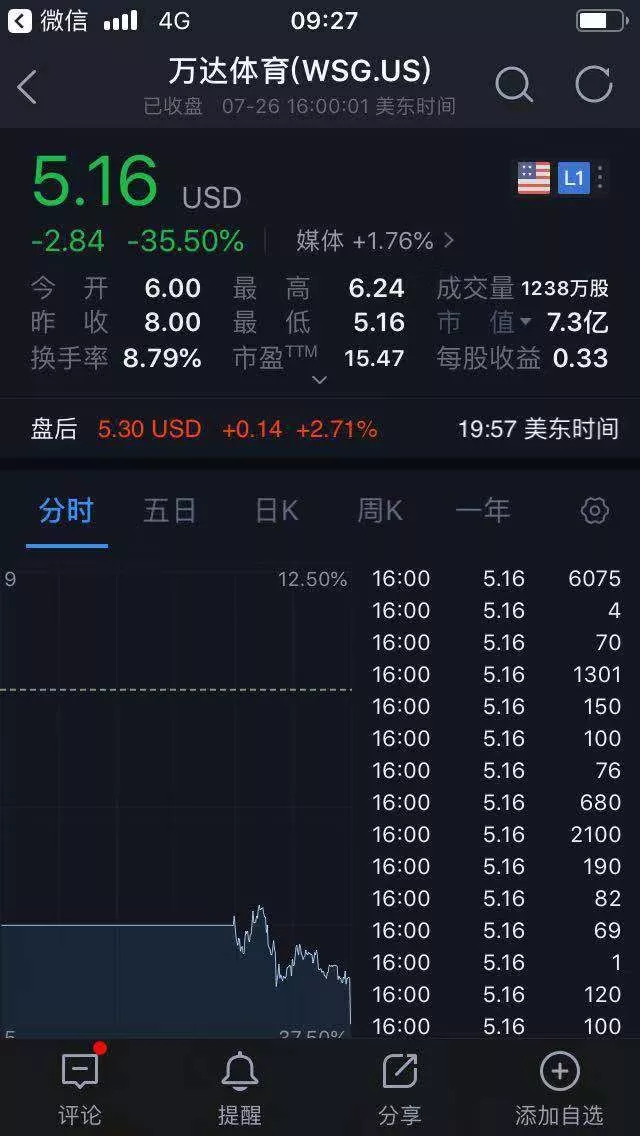The width and height of the screenshot is (640, 1136).
Task: Return to 微信 from status bar
Action: tap(47, 21)
